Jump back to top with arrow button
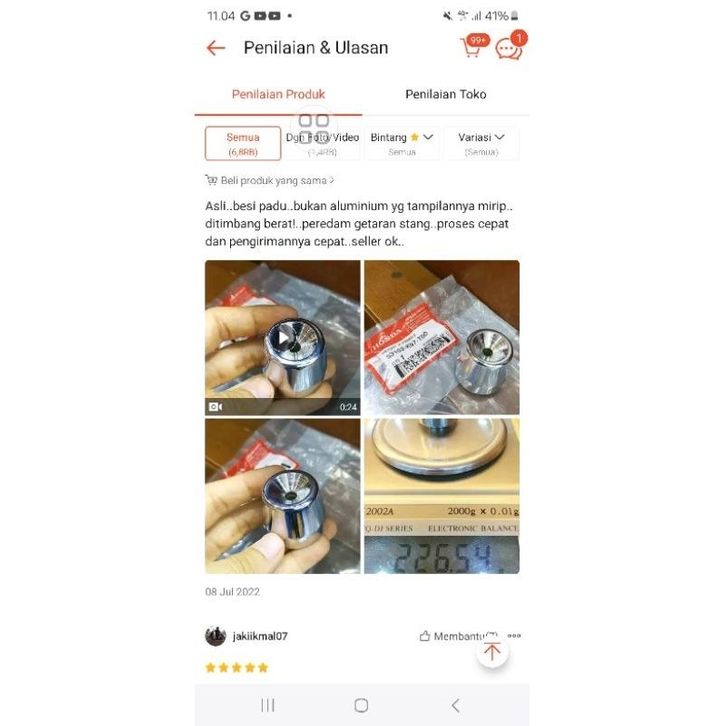 click(x=491, y=651)
